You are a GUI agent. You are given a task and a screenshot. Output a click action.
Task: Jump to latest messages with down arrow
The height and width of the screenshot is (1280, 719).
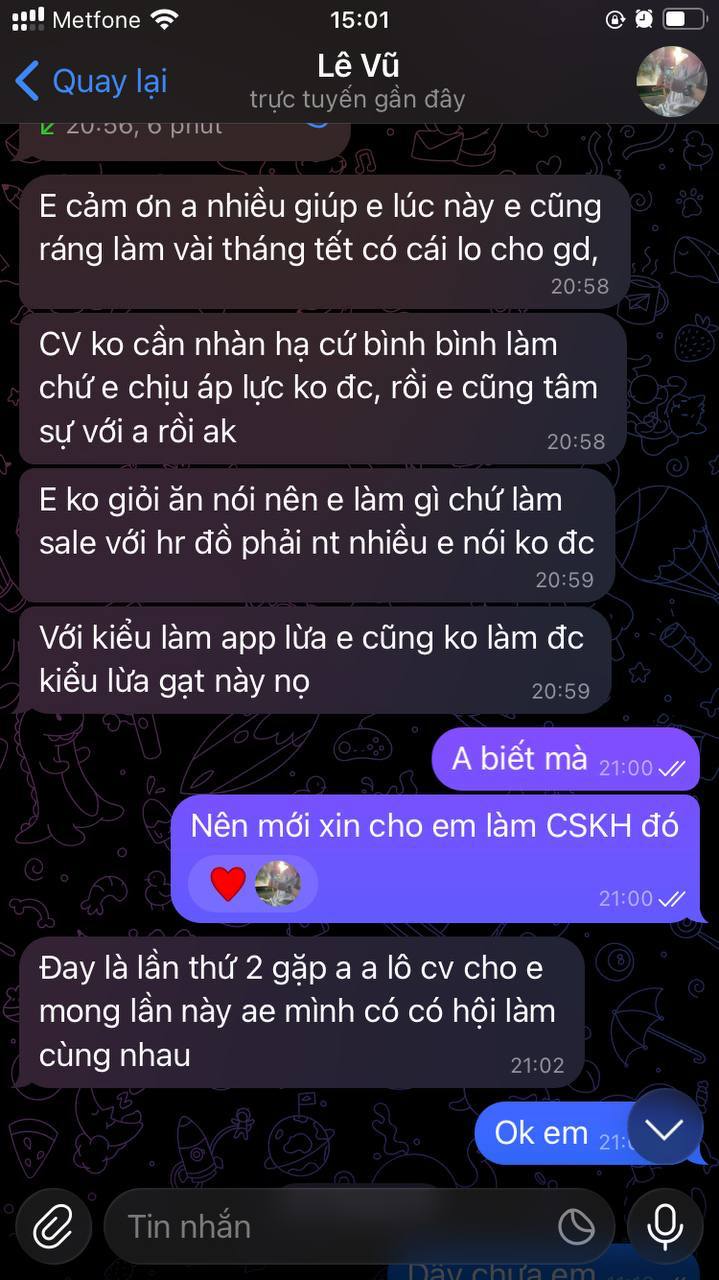[x=665, y=1129]
